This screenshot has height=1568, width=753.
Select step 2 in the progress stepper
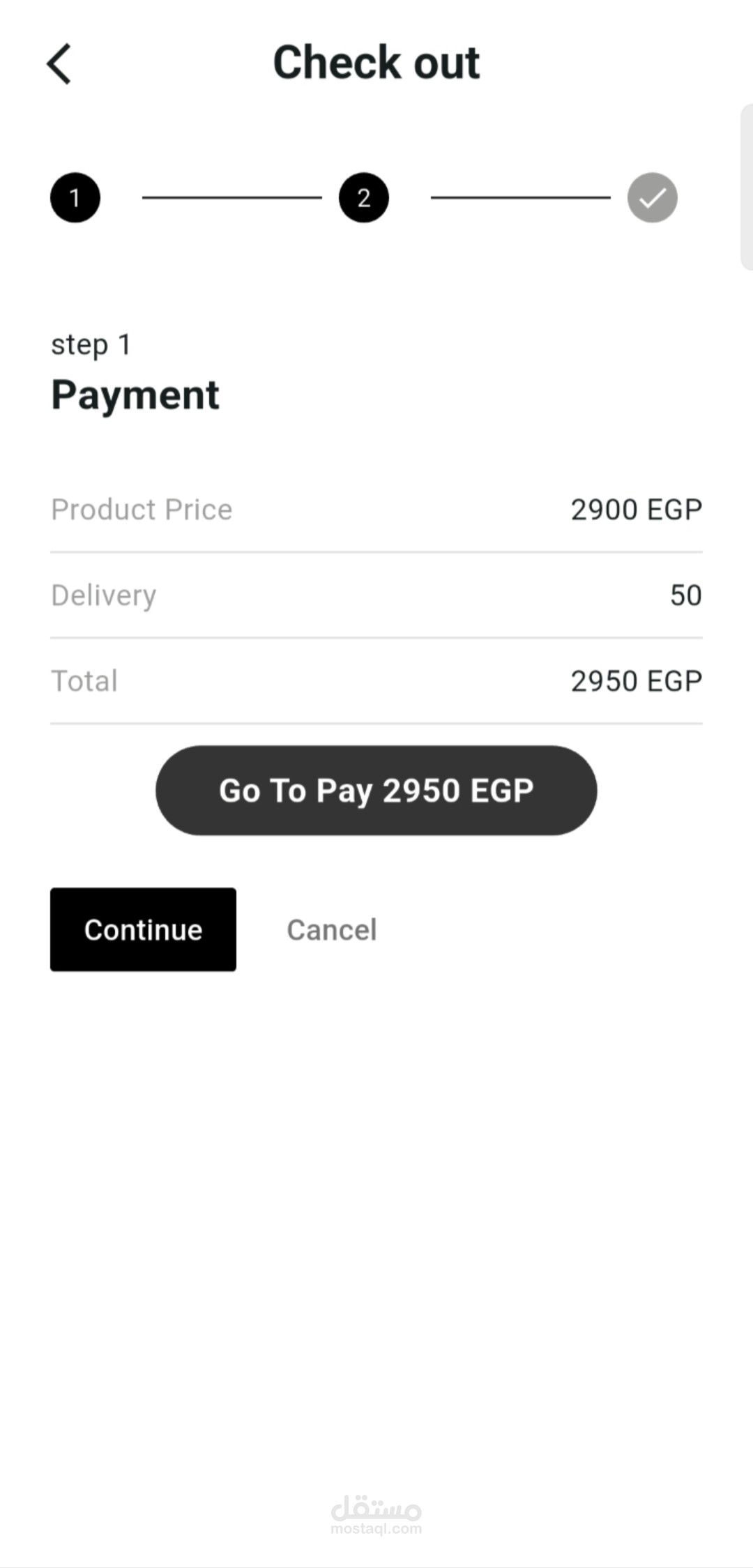364,198
